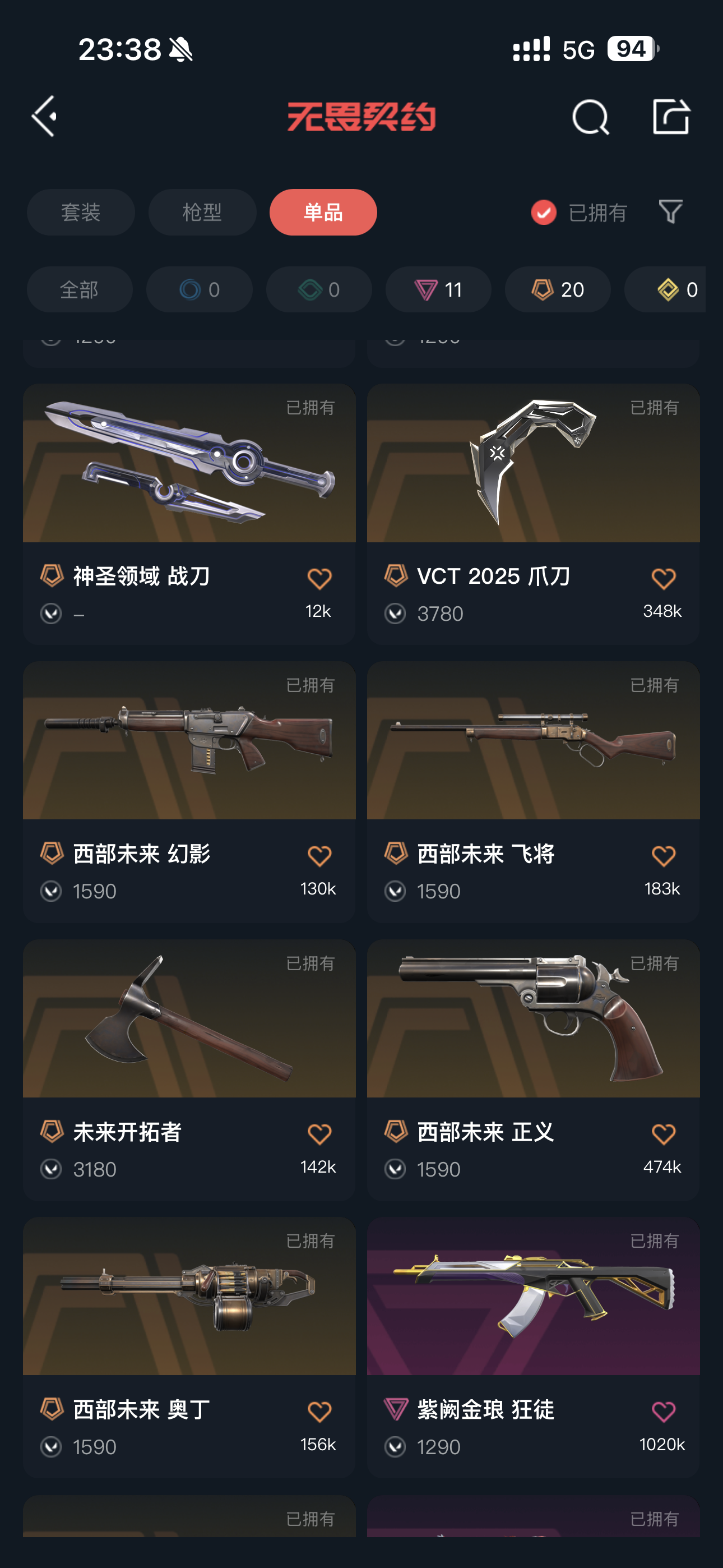Open the 西部未来 正义 revolver card
The width and height of the screenshot is (723, 1568).
(x=533, y=1070)
